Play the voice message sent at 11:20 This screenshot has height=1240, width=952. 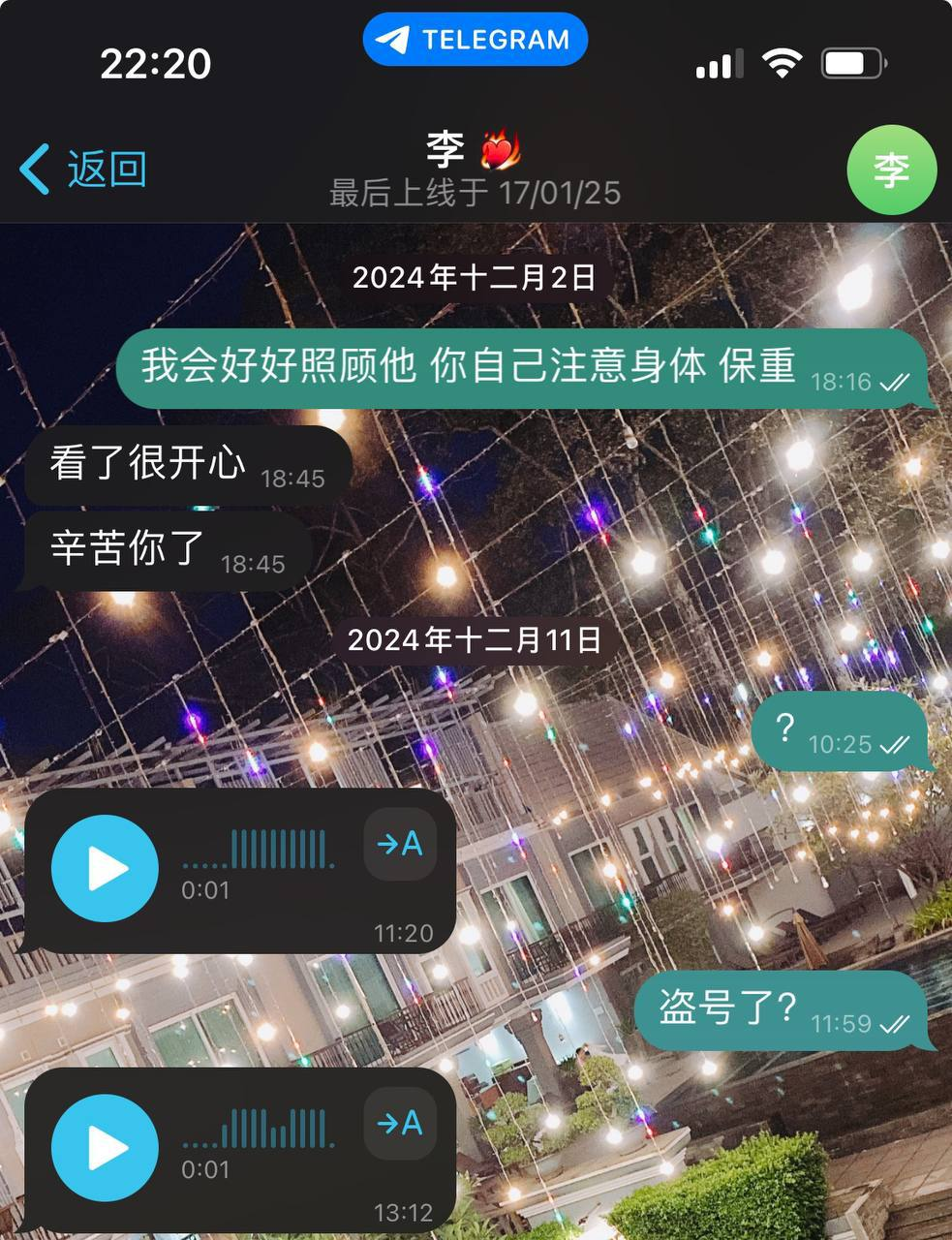tap(105, 868)
